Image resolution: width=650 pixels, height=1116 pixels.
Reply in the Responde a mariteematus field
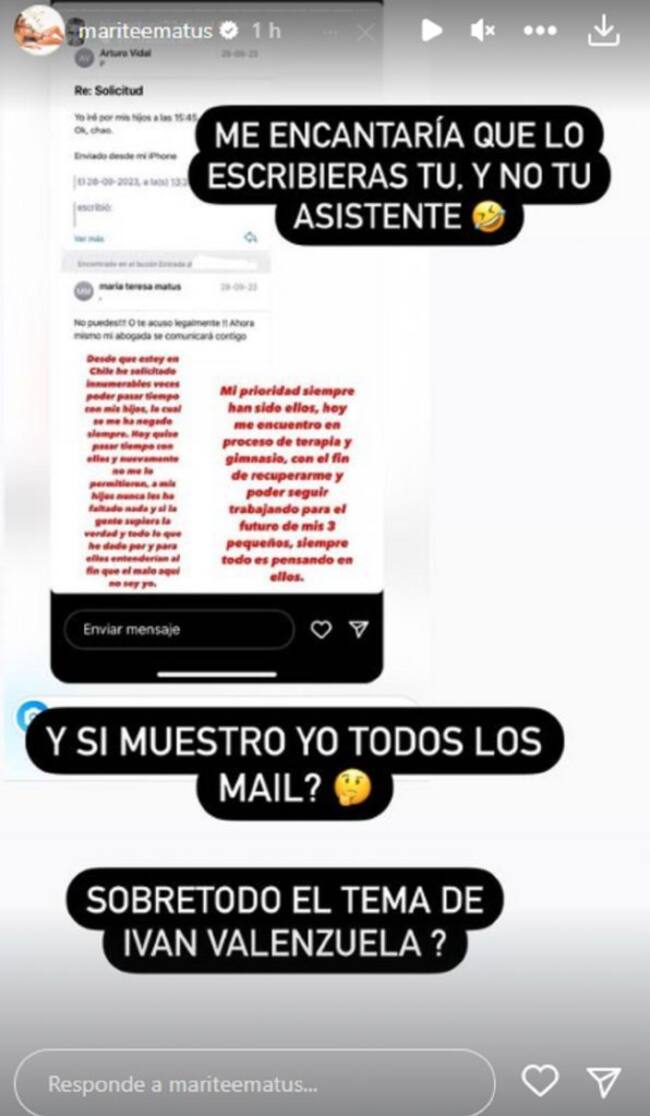(255, 1083)
